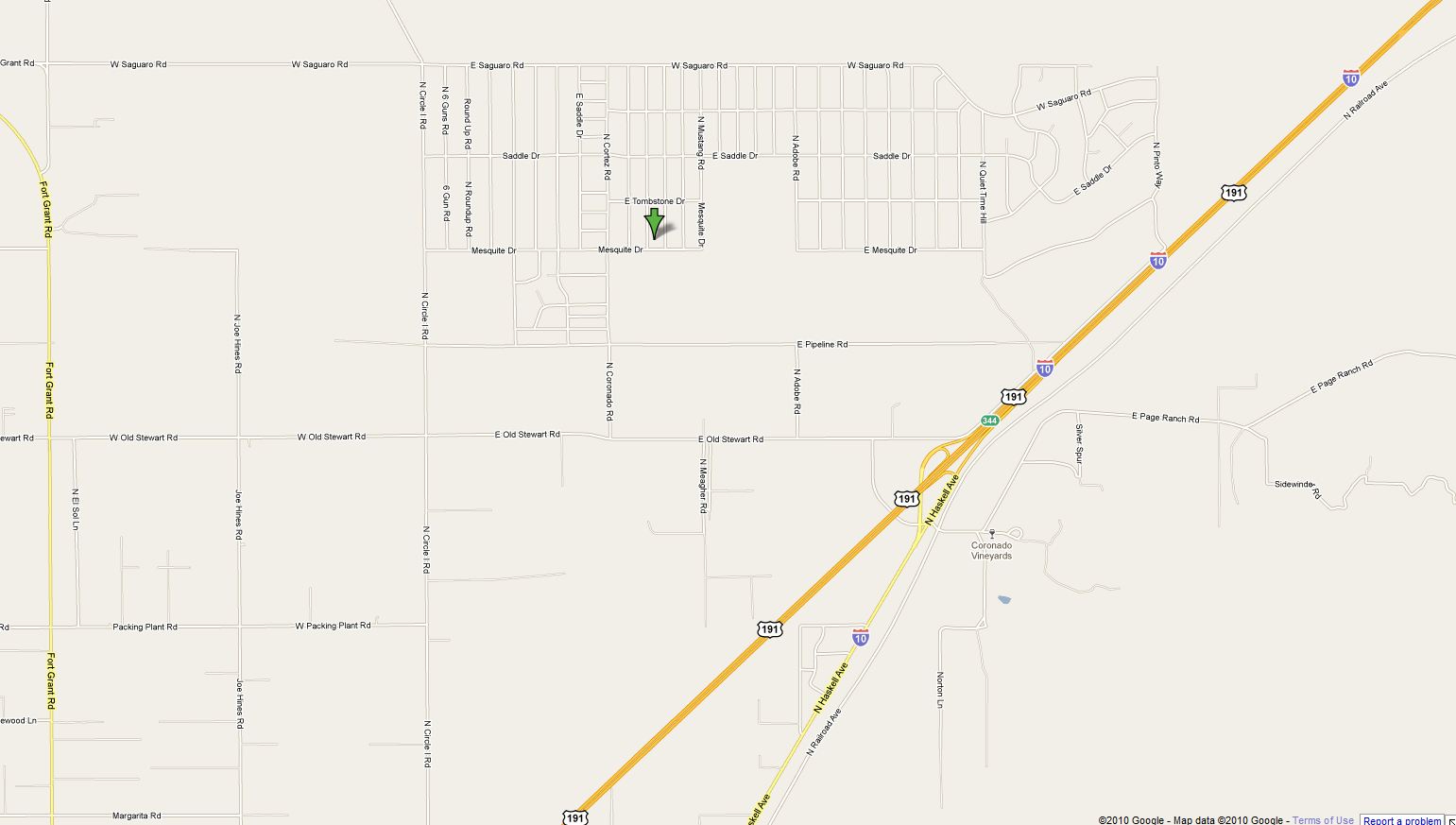Open the Terms of Use link
This screenshot has height=825, width=1456.
(1322, 819)
